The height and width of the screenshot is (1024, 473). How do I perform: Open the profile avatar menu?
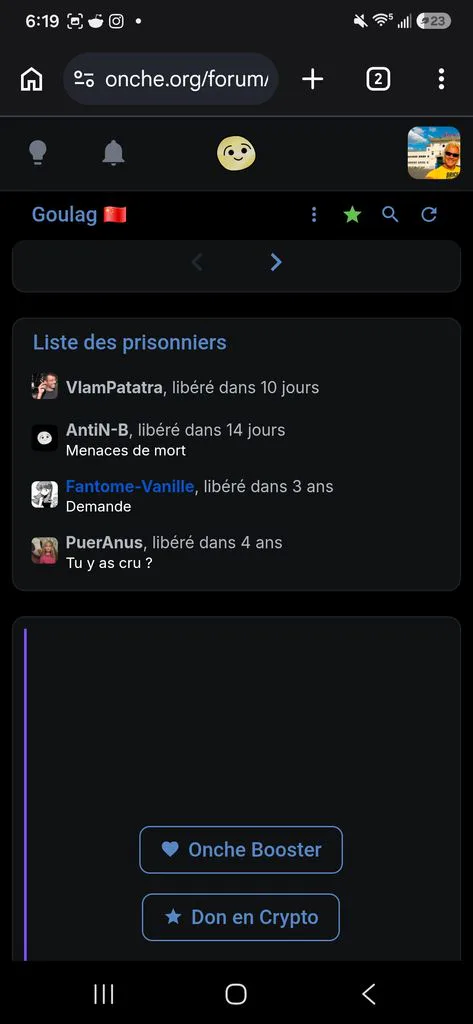434,153
